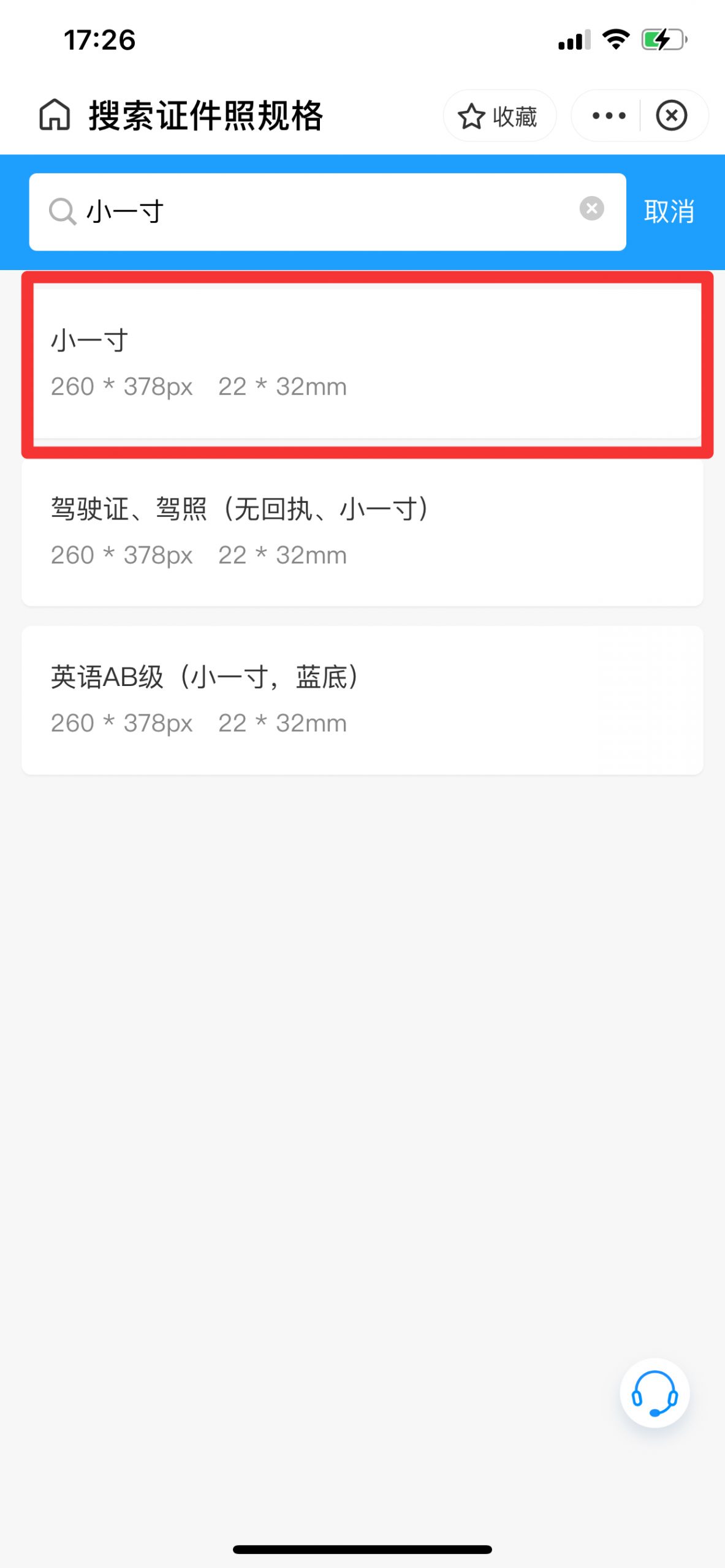This screenshot has width=725, height=1568.
Task: Open 驾驶证、驾照（无回执、小一寸）spec
Action: point(362,532)
